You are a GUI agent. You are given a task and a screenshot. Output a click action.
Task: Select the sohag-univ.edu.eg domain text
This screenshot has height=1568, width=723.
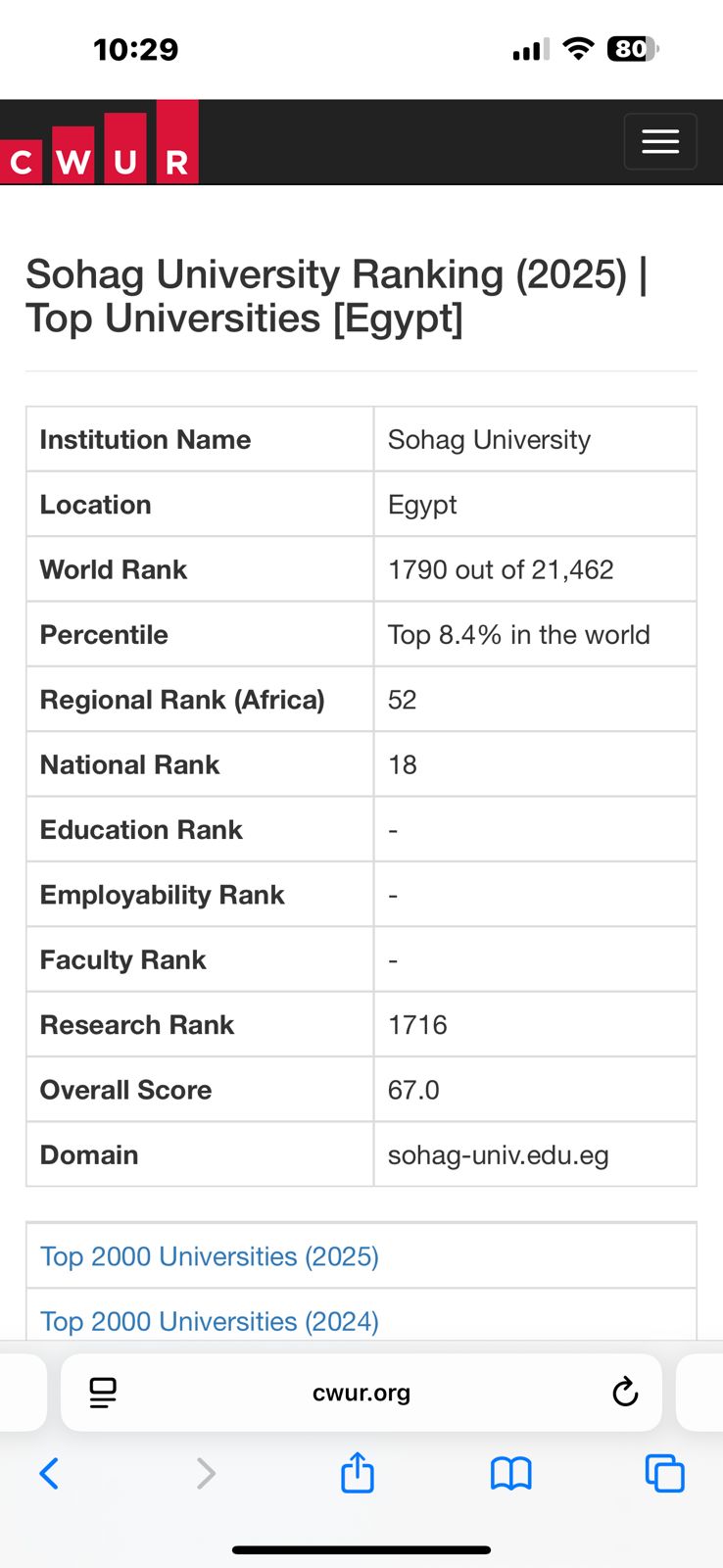[x=498, y=1154]
